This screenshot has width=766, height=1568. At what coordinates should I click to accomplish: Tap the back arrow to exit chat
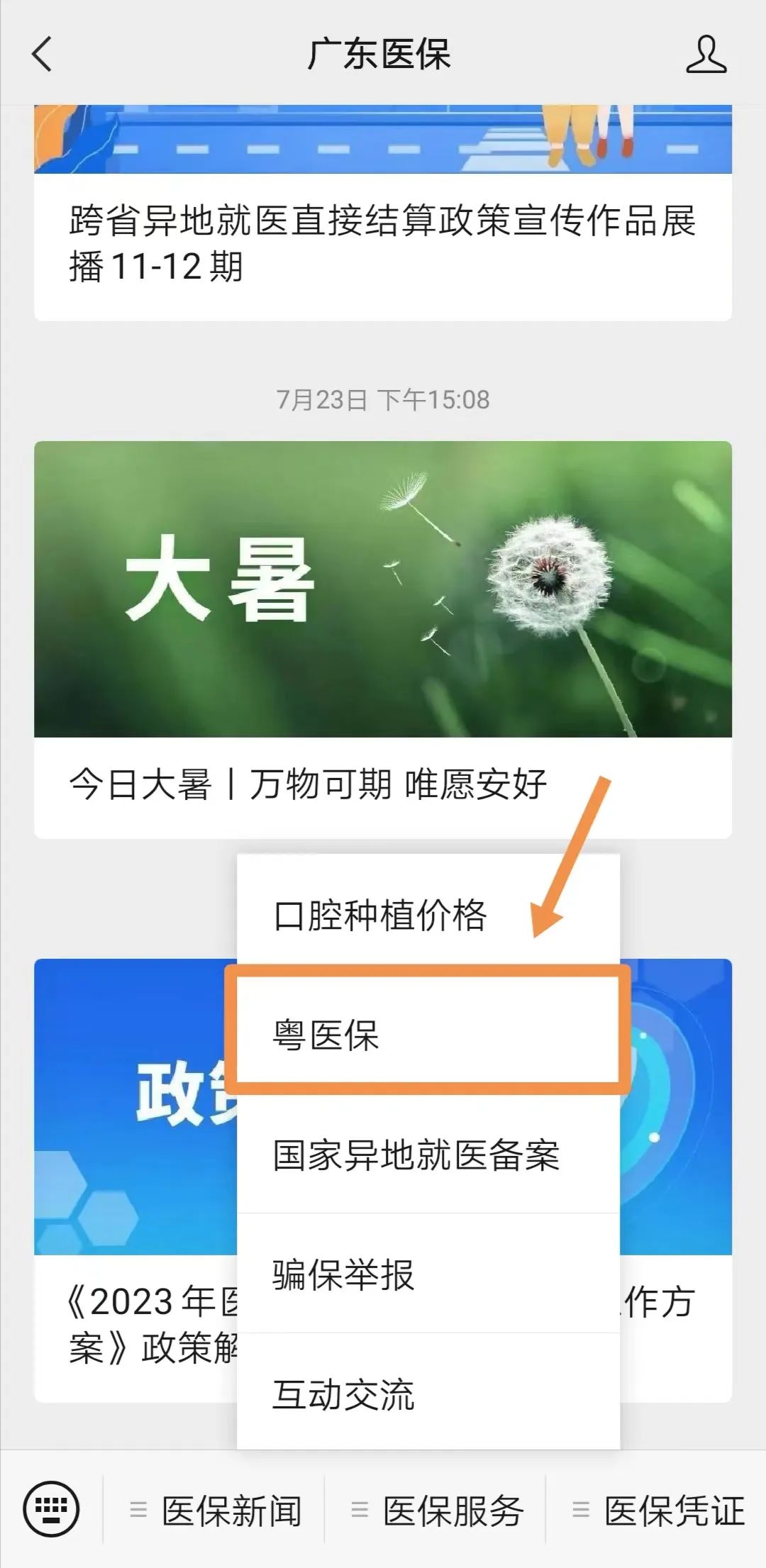[x=43, y=57]
